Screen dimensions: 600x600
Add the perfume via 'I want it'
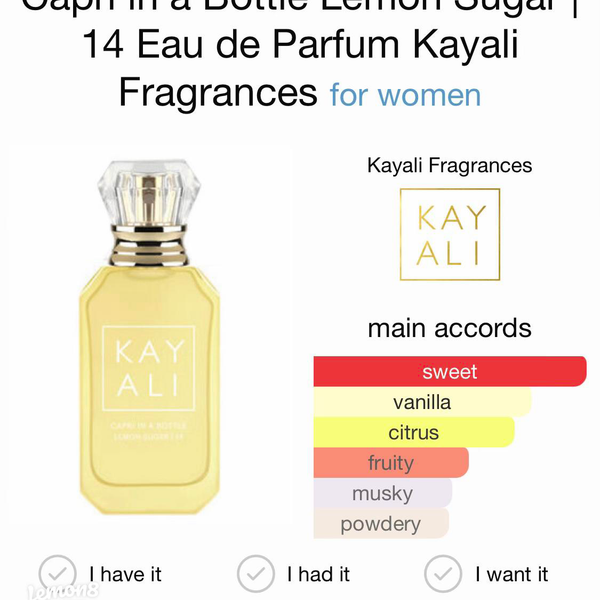click(444, 574)
